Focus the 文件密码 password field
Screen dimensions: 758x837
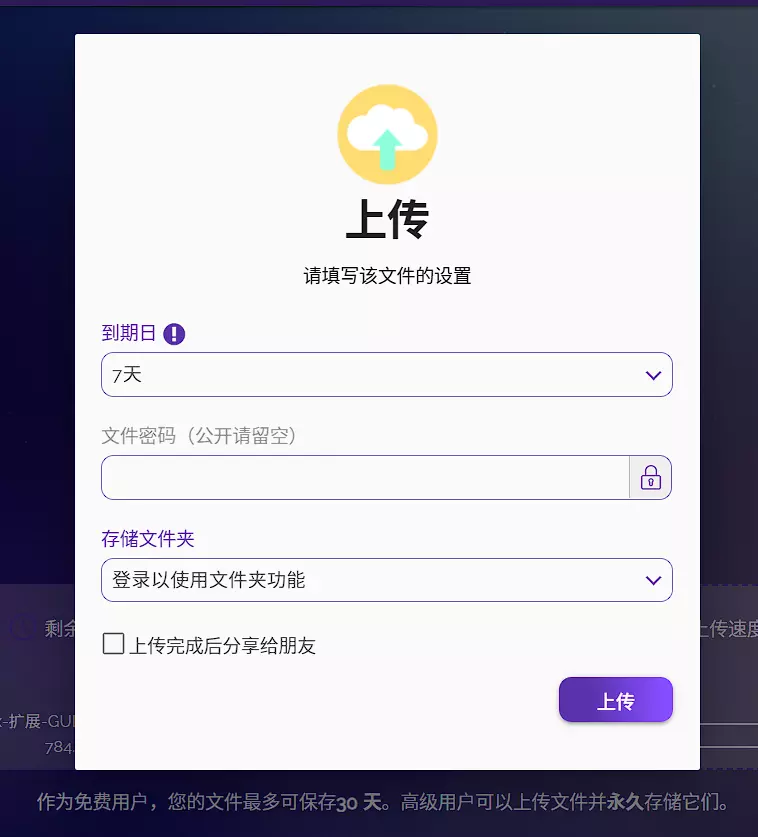click(x=365, y=478)
